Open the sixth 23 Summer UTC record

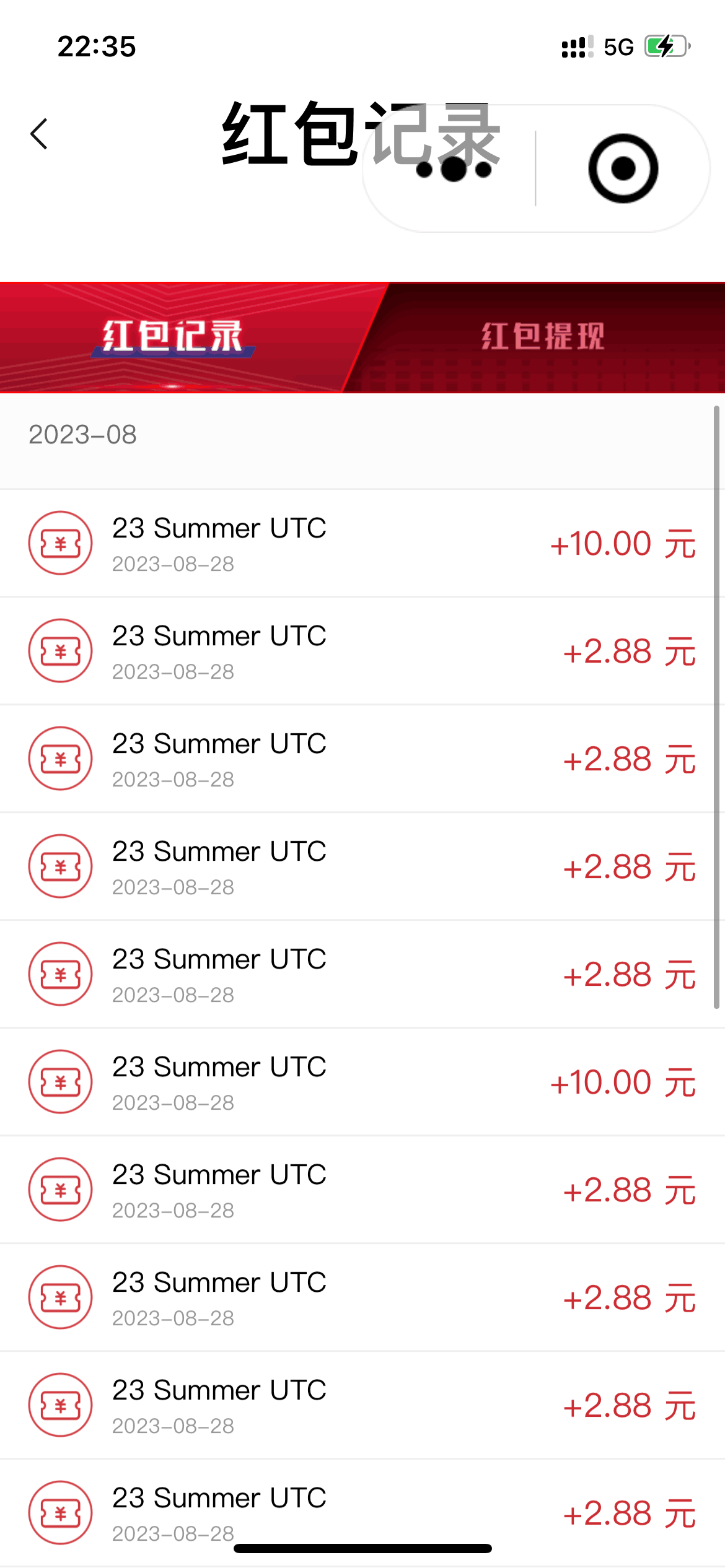pyautogui.click(x=362, y=1082)
